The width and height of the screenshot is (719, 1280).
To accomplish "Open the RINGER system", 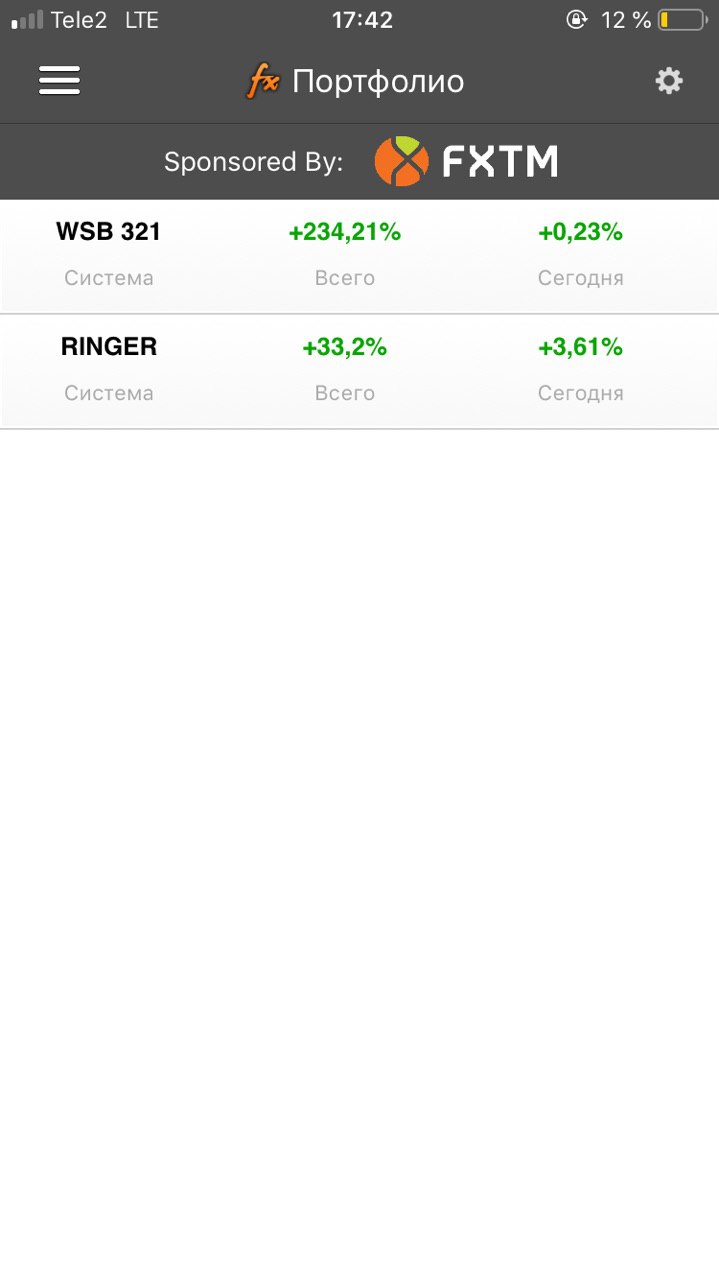I will [359, 372].
